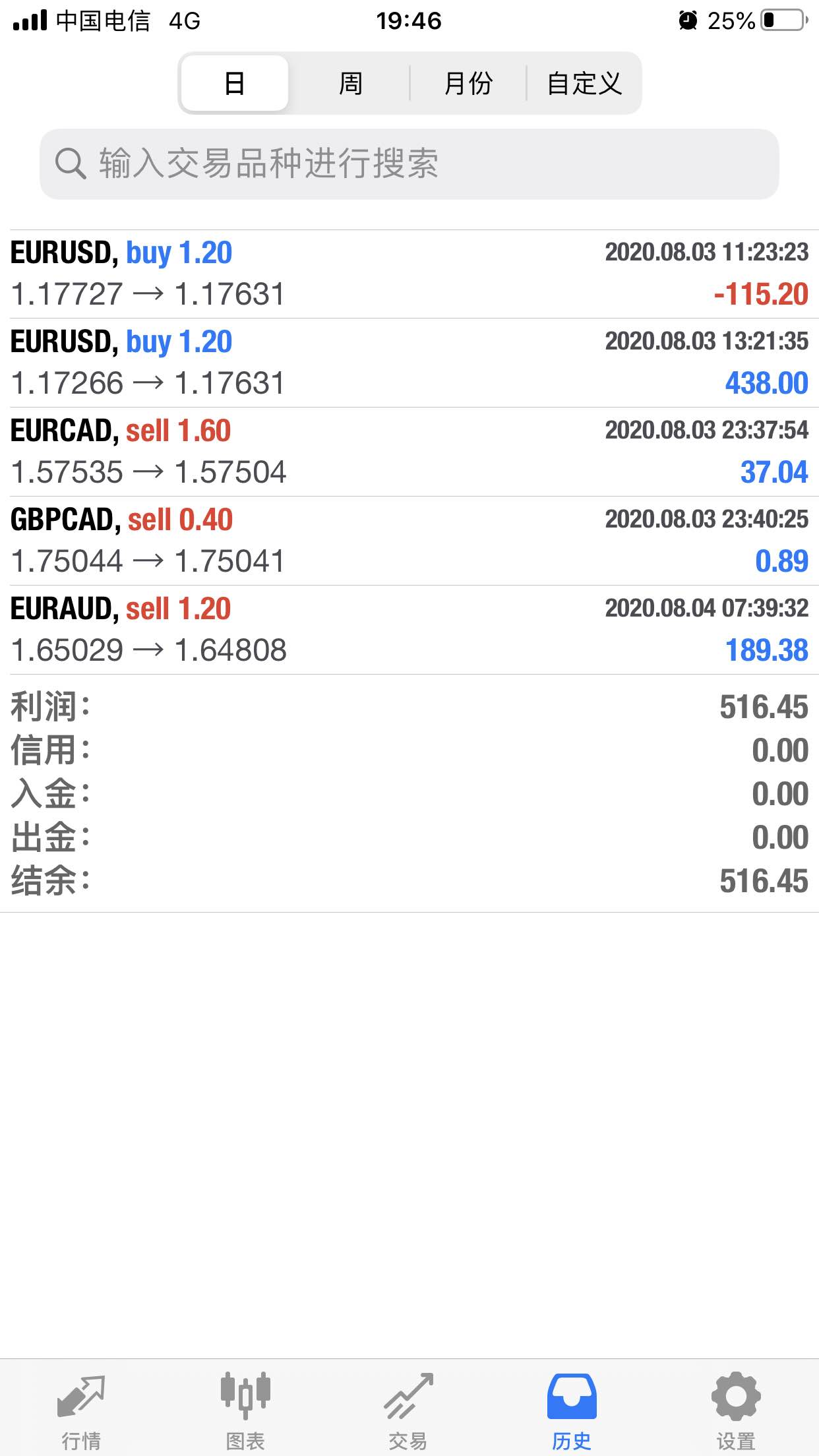Choose the 自定义 custom period
The image size is (819, 1456).
click(584, 83)
